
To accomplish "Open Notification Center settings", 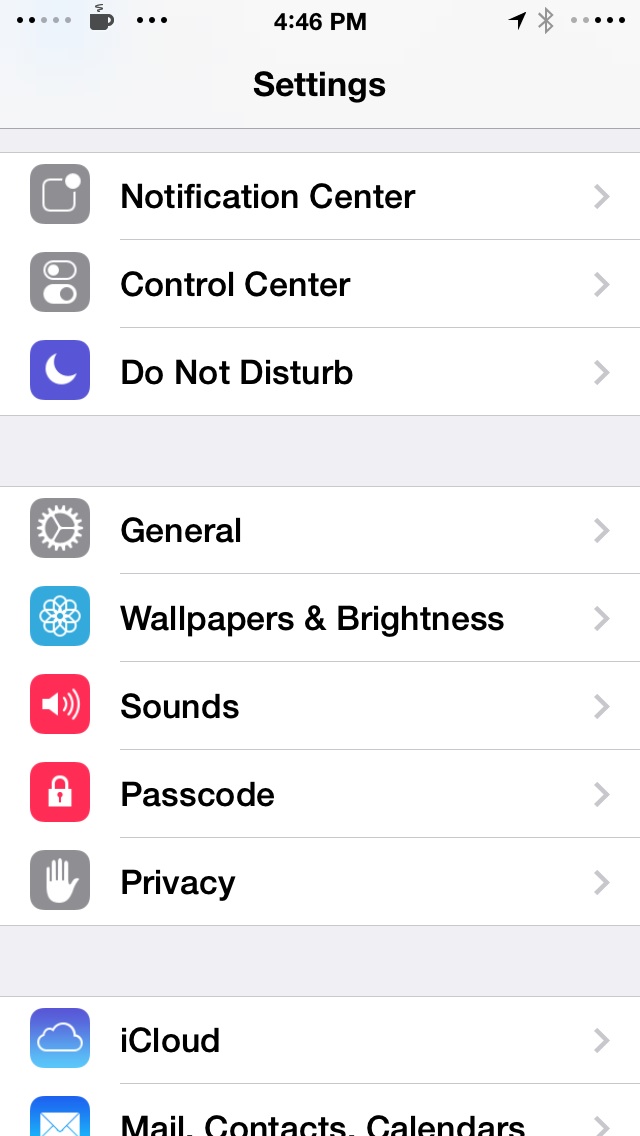I will click(320, 196).
